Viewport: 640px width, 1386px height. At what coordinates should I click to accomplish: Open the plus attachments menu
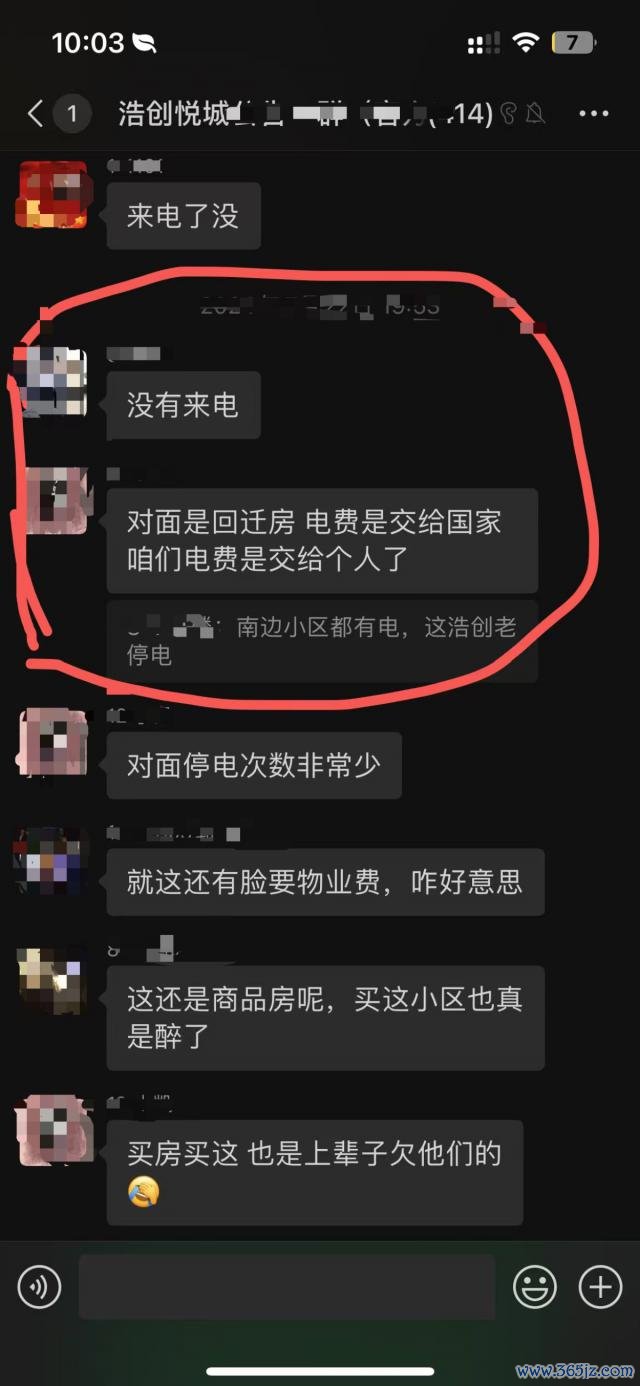coord(600,1287)
